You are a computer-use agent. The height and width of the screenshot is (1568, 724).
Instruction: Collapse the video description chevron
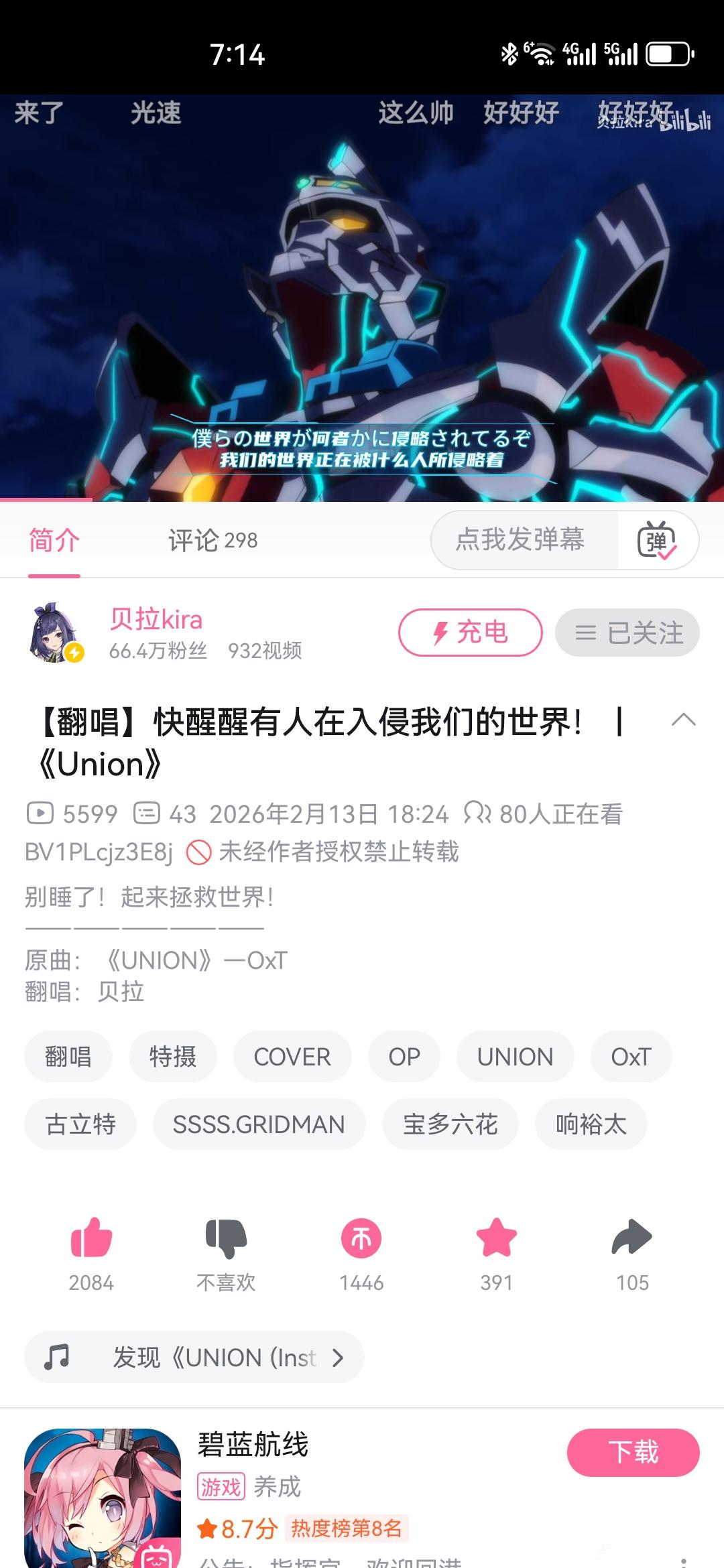684,721
